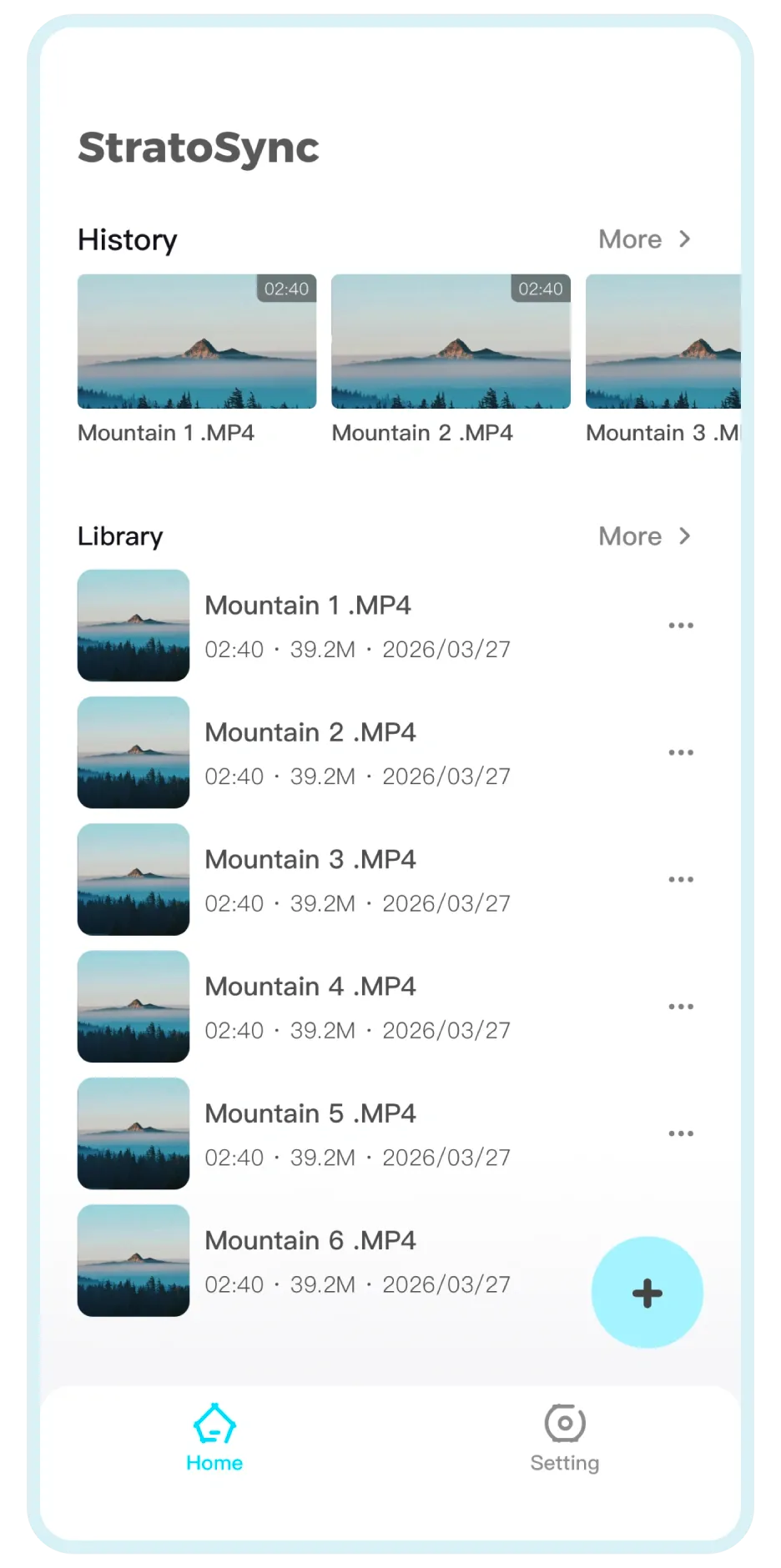Open Mountain 3 video in History
This screenshot has width=781, height=1568.
coord(663,341)
